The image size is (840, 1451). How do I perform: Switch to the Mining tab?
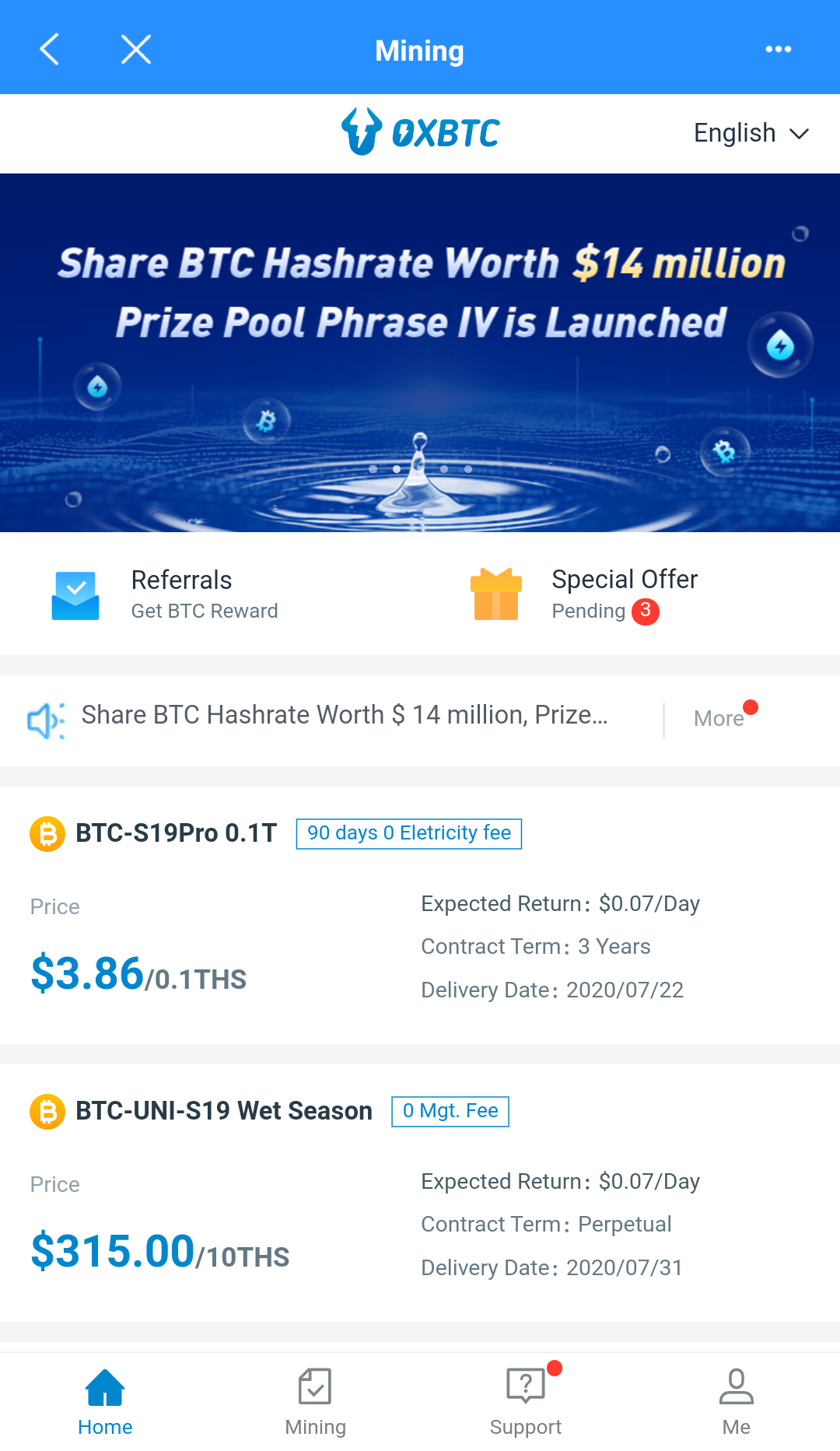315,1403
